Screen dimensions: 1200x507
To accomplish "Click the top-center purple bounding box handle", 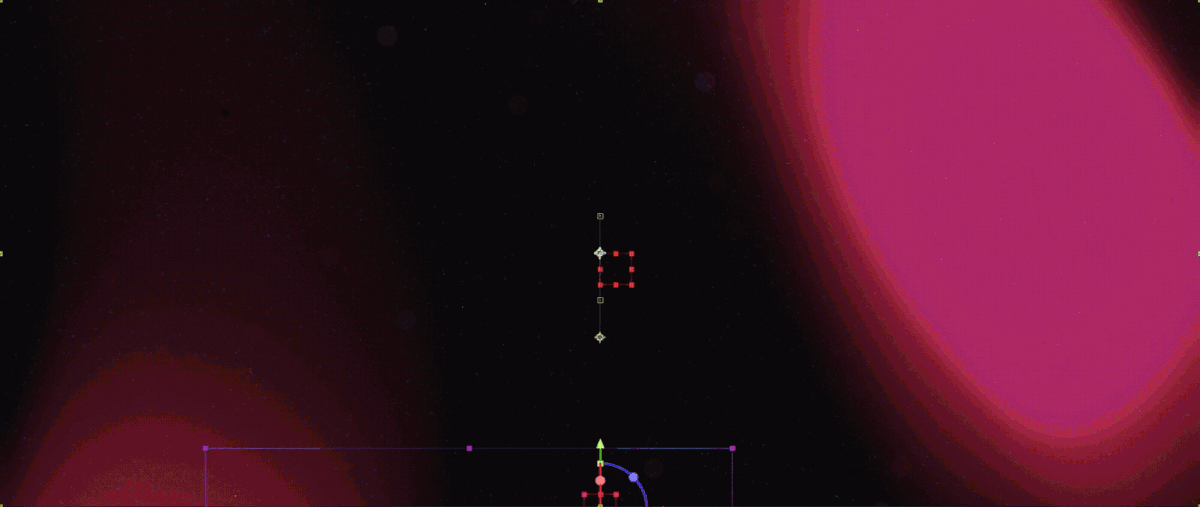I will (469, 449).
